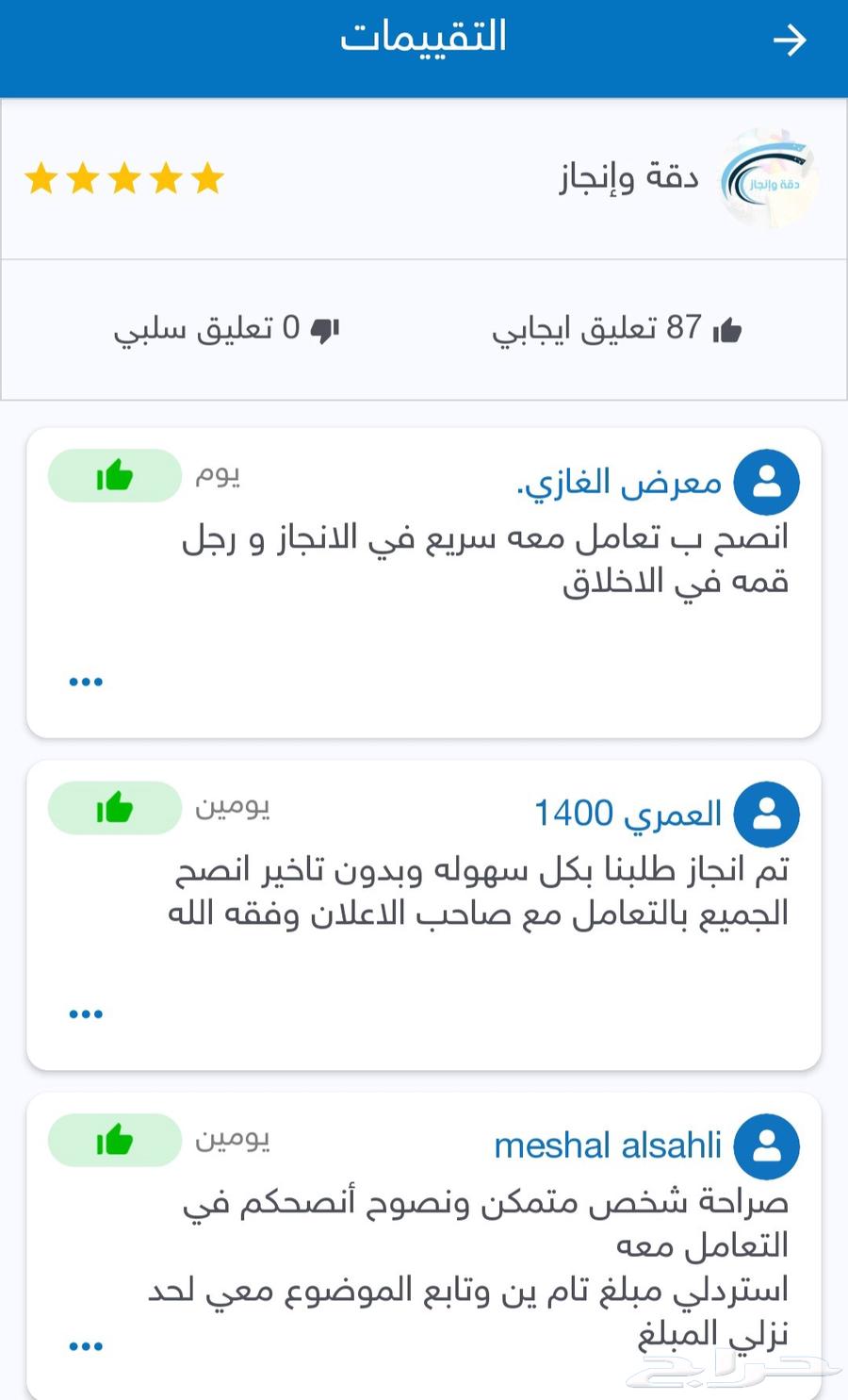Show the 87 positive comments
Screen dimensions: 848x1400
(616, 329)
